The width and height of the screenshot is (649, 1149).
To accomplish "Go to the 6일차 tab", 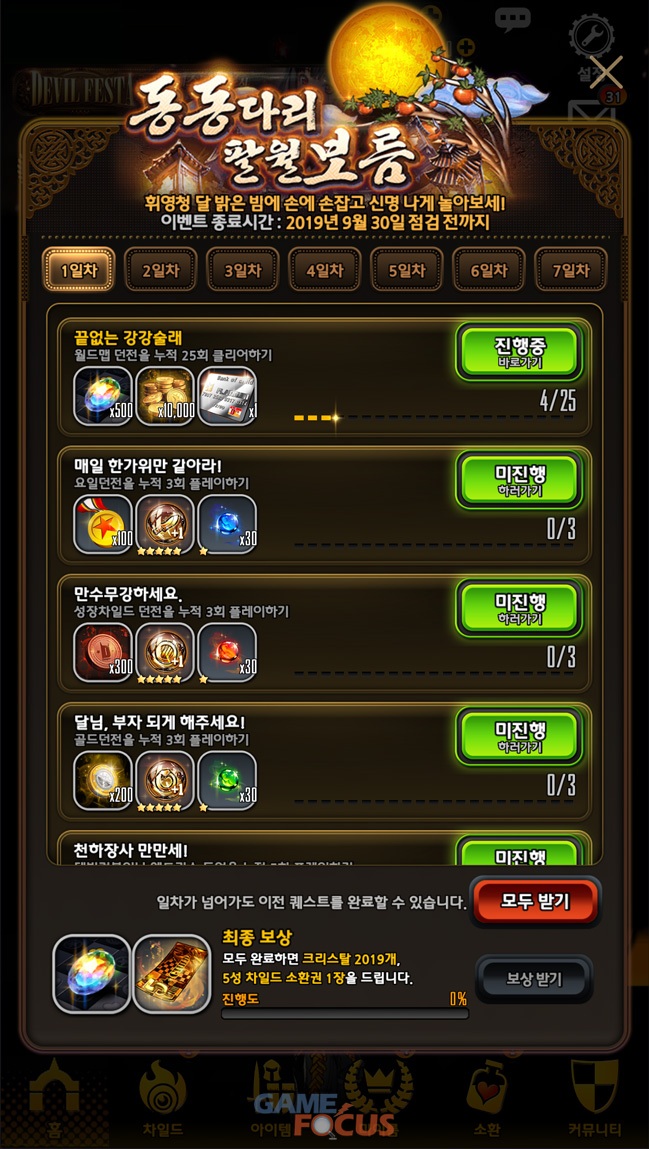I will 488,270.
